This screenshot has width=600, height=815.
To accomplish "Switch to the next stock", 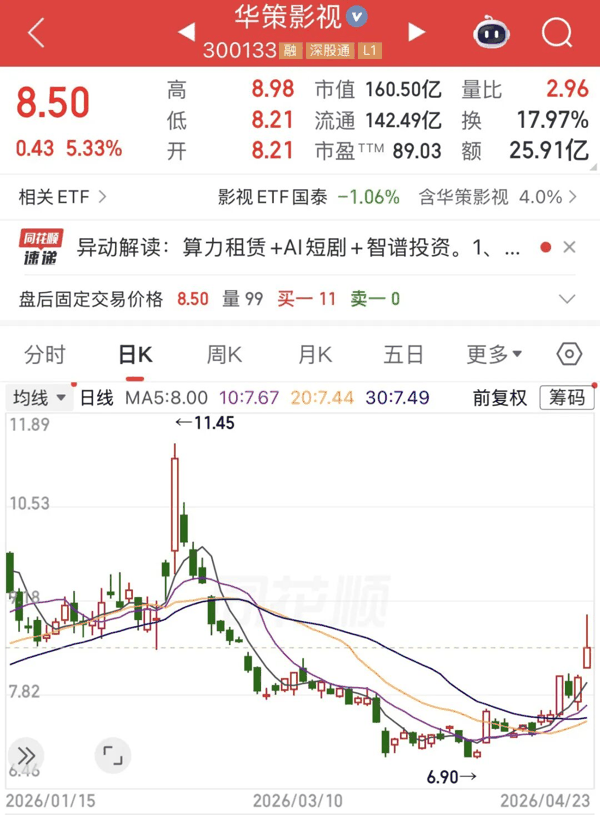I will pyautogui.click(x=417, y=32).
